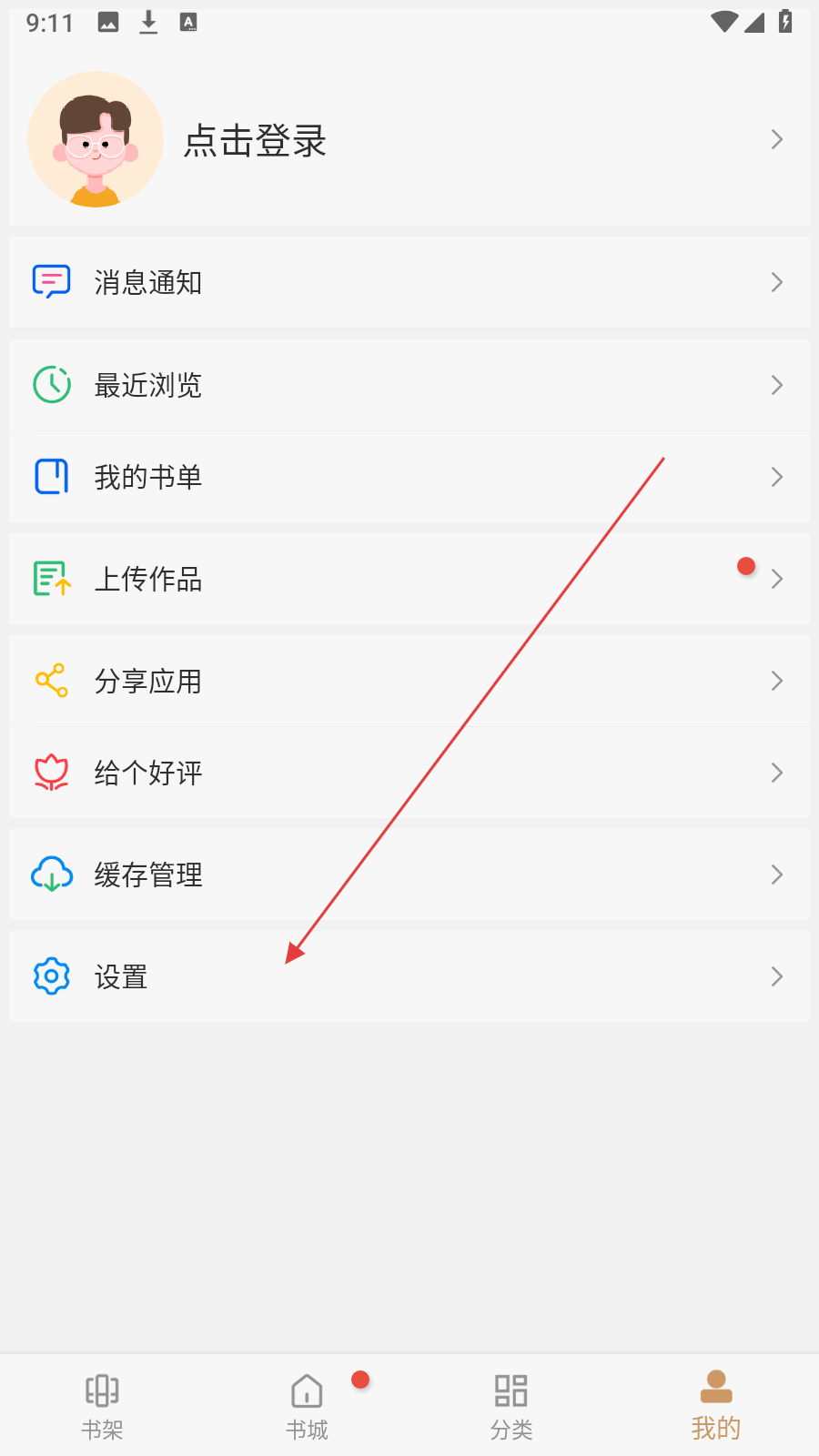
Task: Select 分享应用 to share the app
Action: [148, 682]
